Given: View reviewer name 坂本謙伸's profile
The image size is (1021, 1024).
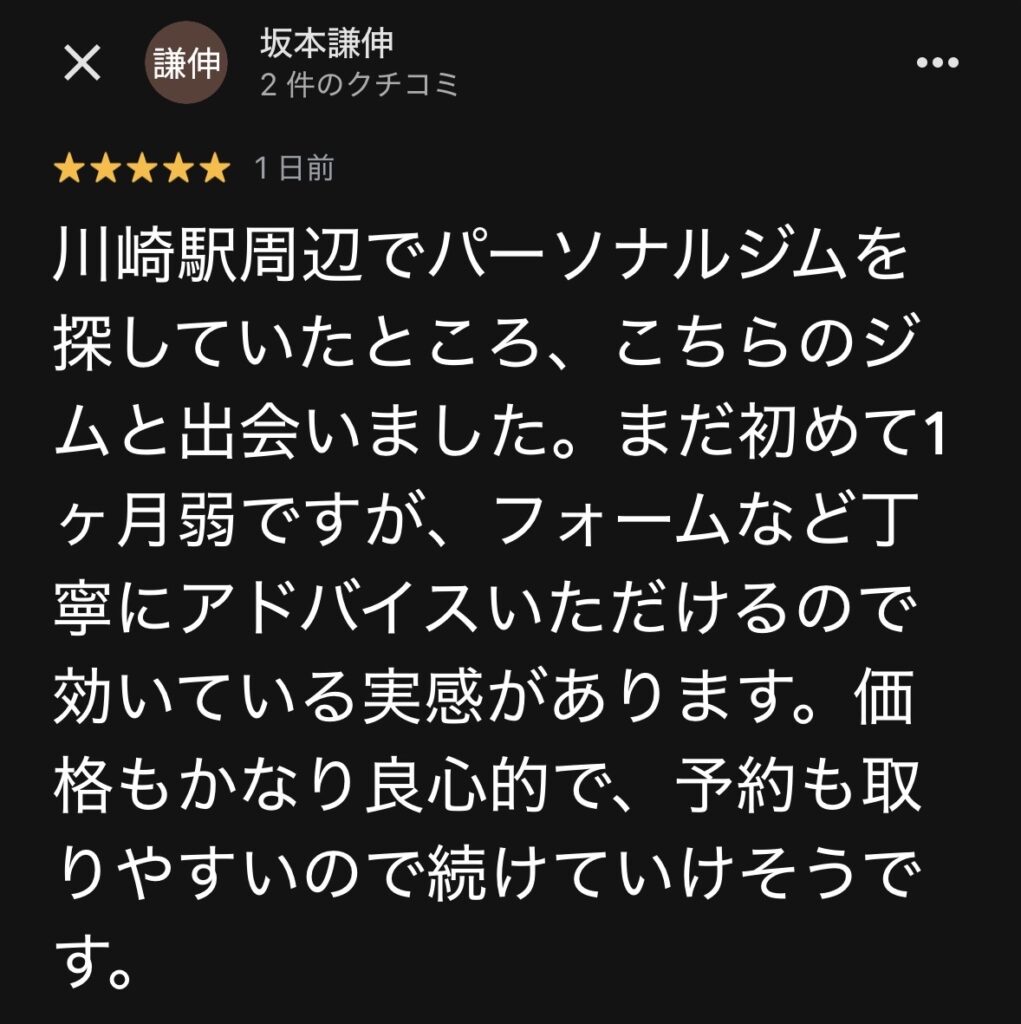Looking at the screenshot, I should pos(327,44).
